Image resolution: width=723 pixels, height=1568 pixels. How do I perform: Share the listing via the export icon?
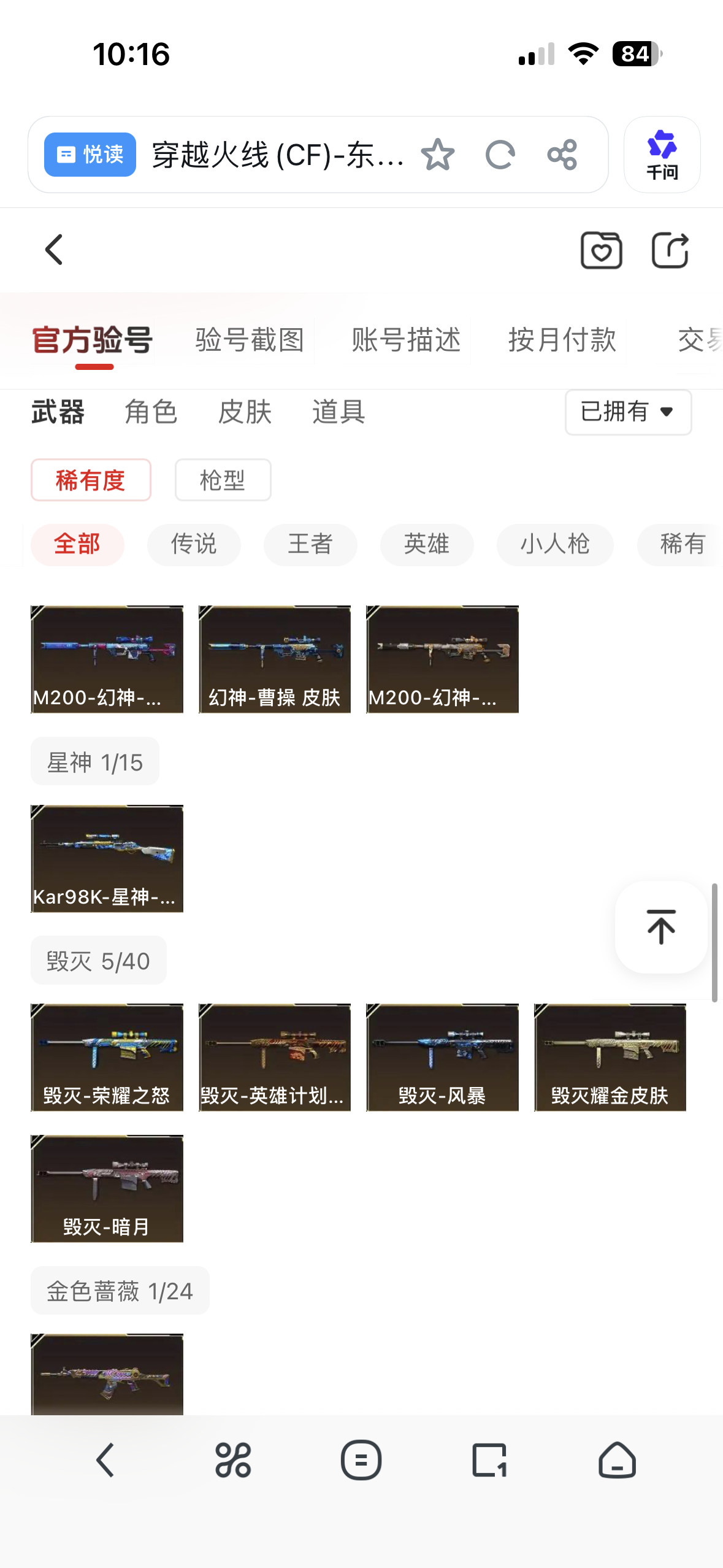[670, 250]
